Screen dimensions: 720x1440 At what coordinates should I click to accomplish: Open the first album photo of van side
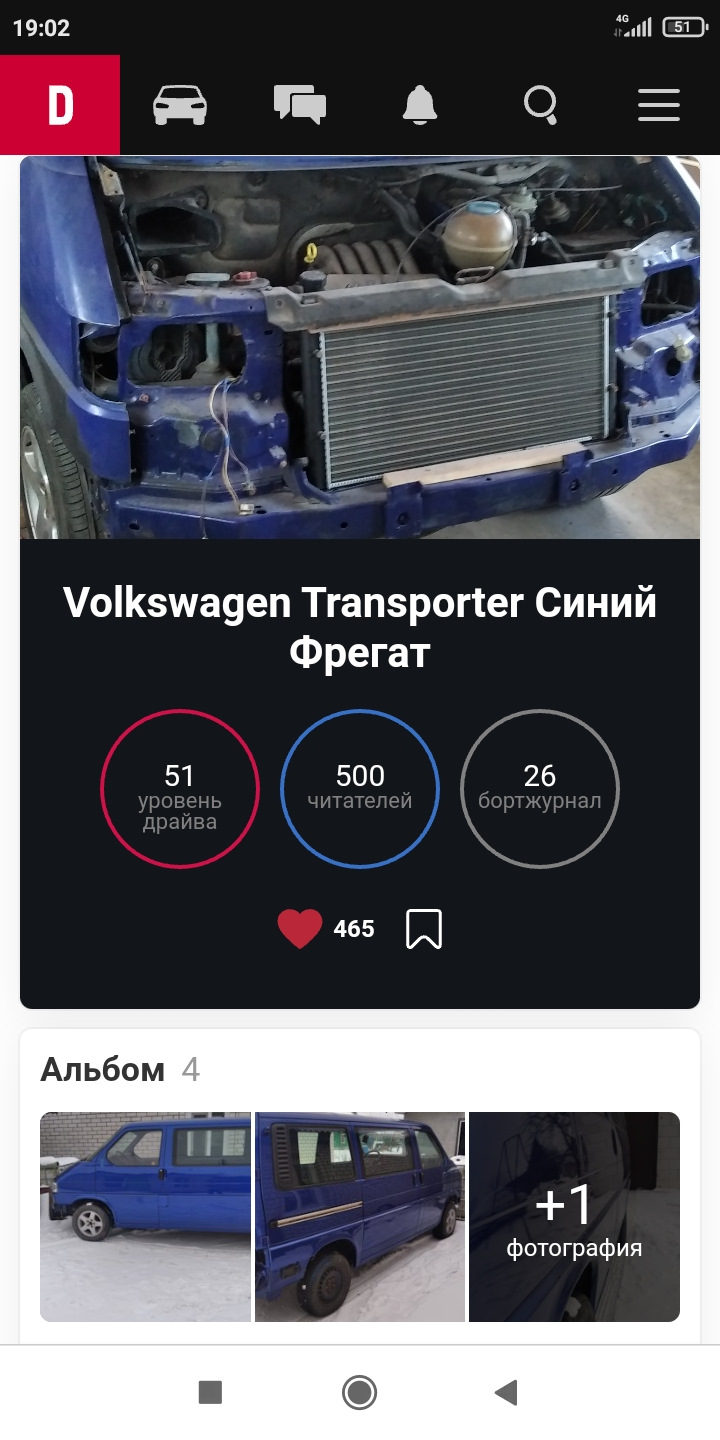point(145,1217)
